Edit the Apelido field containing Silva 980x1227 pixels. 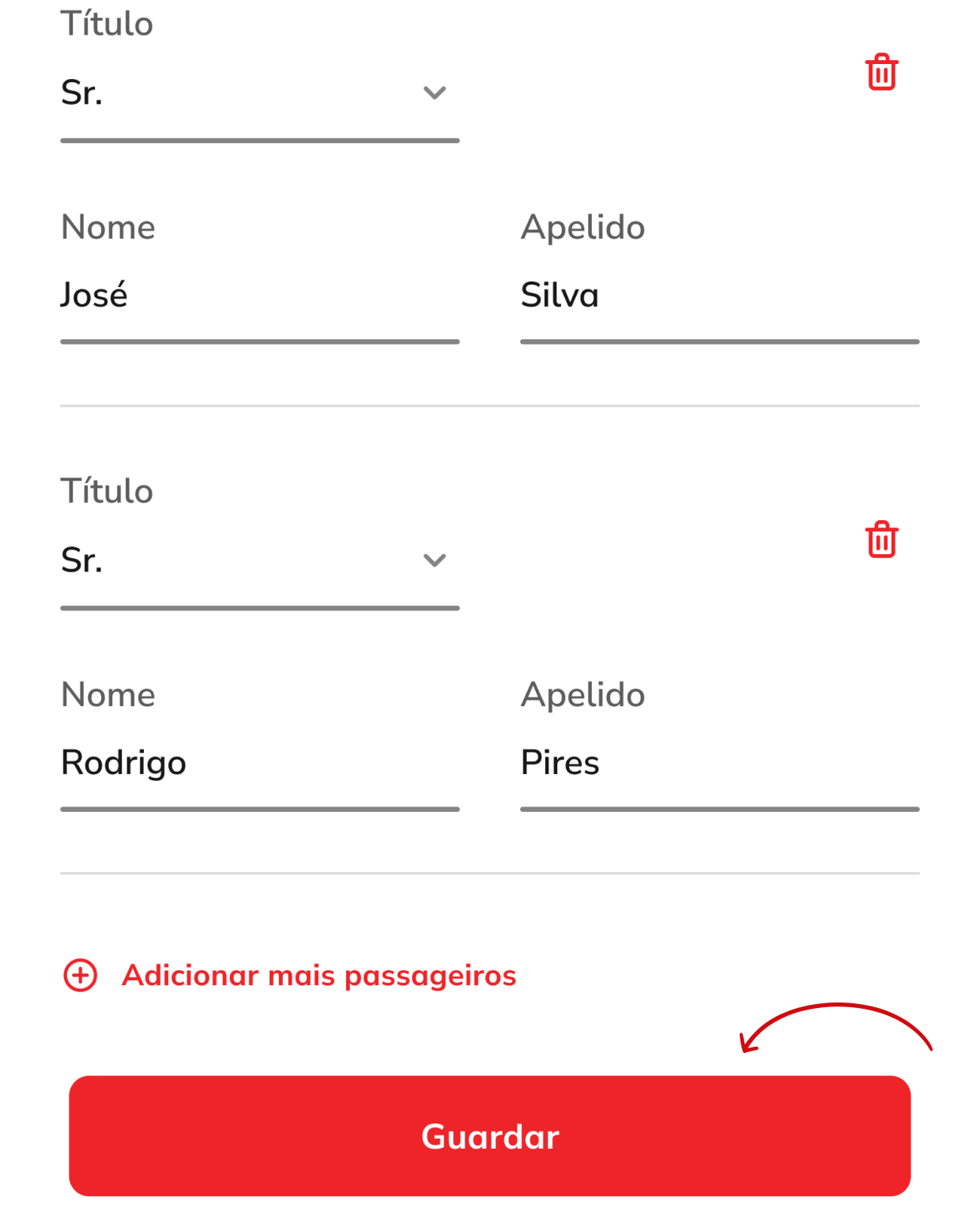[719, 296]
